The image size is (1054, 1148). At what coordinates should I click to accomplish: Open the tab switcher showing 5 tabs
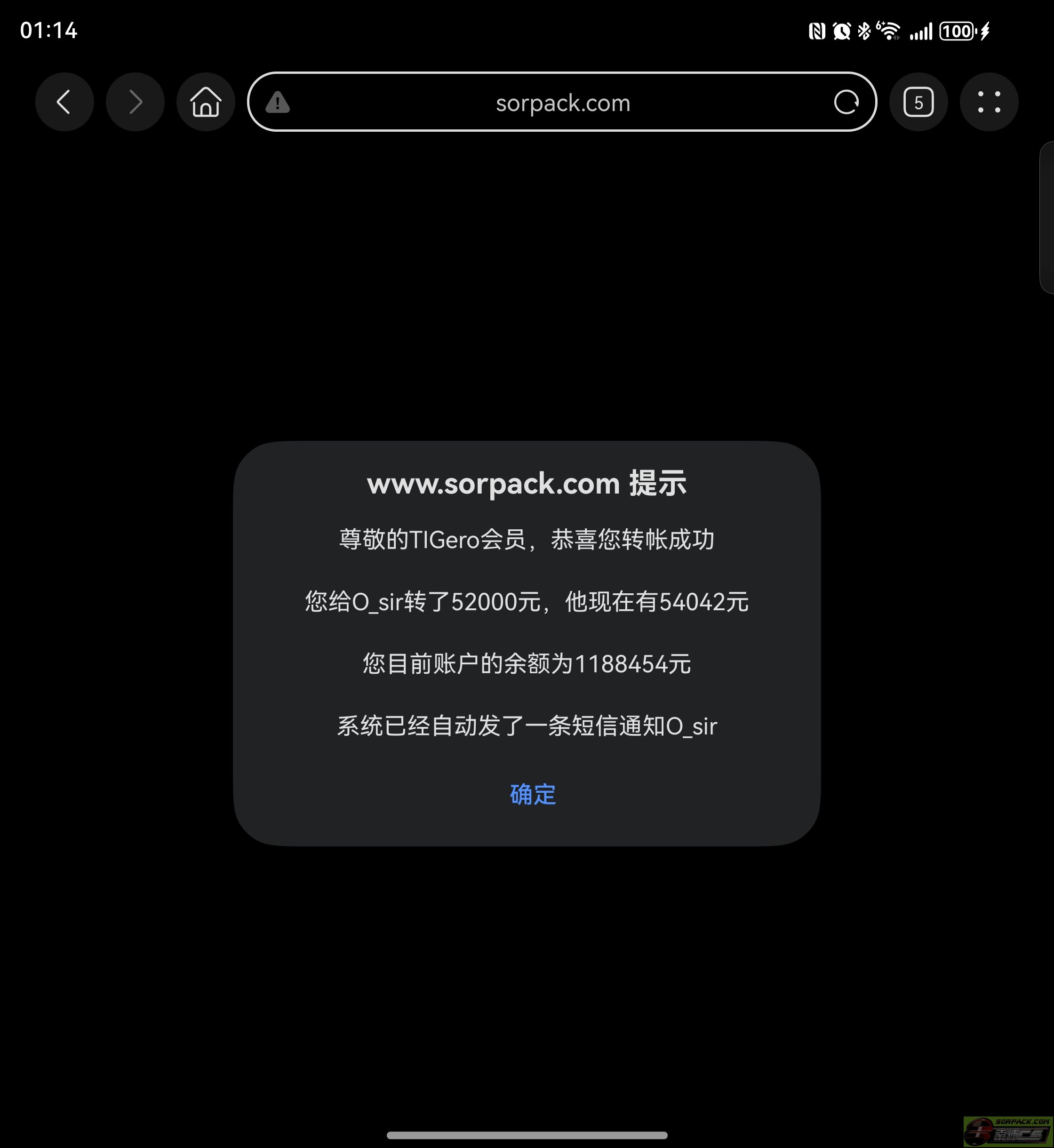(x=918, y=103)
